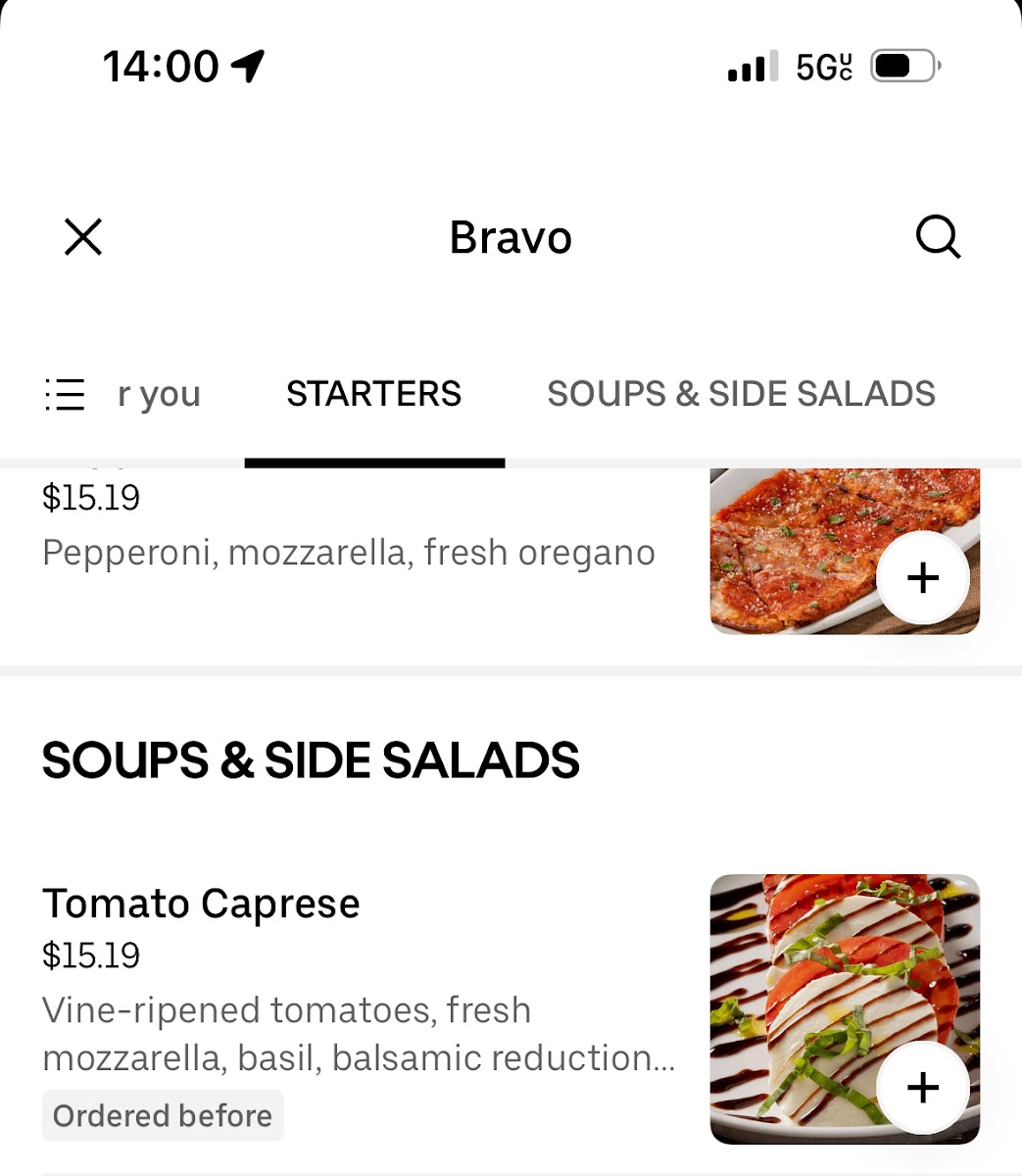1022x1176 pixels.
Task: Jump to SOUPS & SIDE SALADS tab
Action: (741, 394)
